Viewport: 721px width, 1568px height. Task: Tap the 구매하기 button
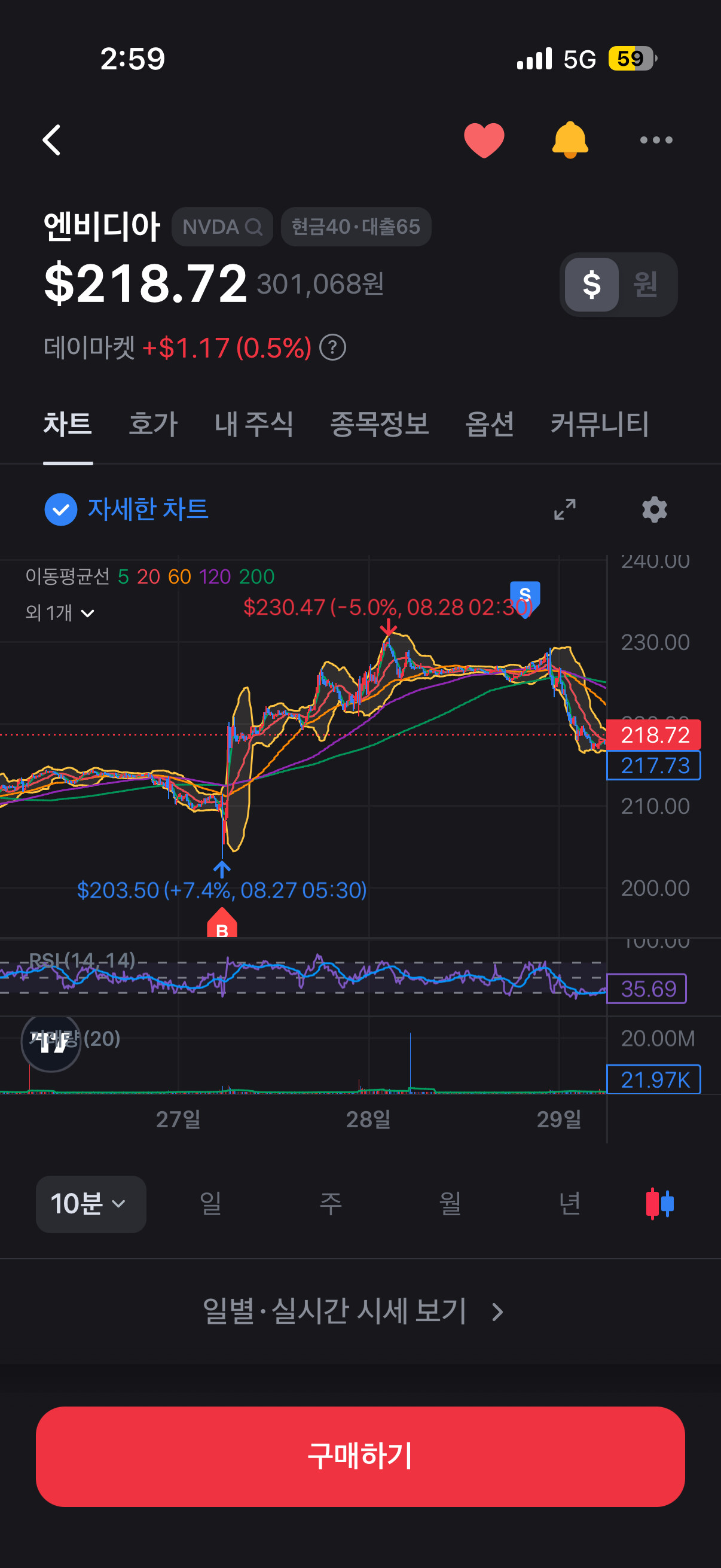(x=360, y=1457)
